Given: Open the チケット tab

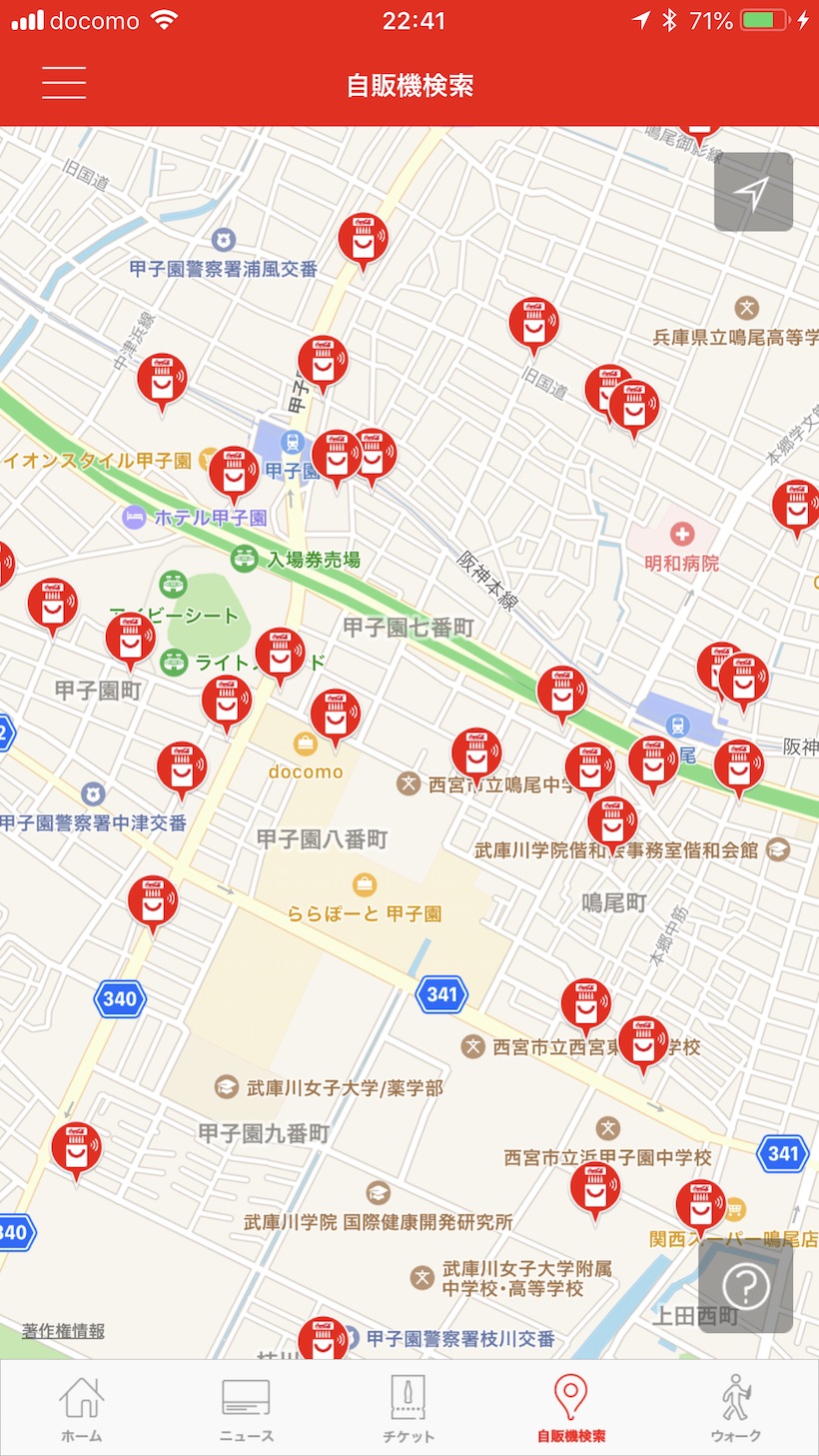Looking at the screenshot, I should coord(409,1408).
